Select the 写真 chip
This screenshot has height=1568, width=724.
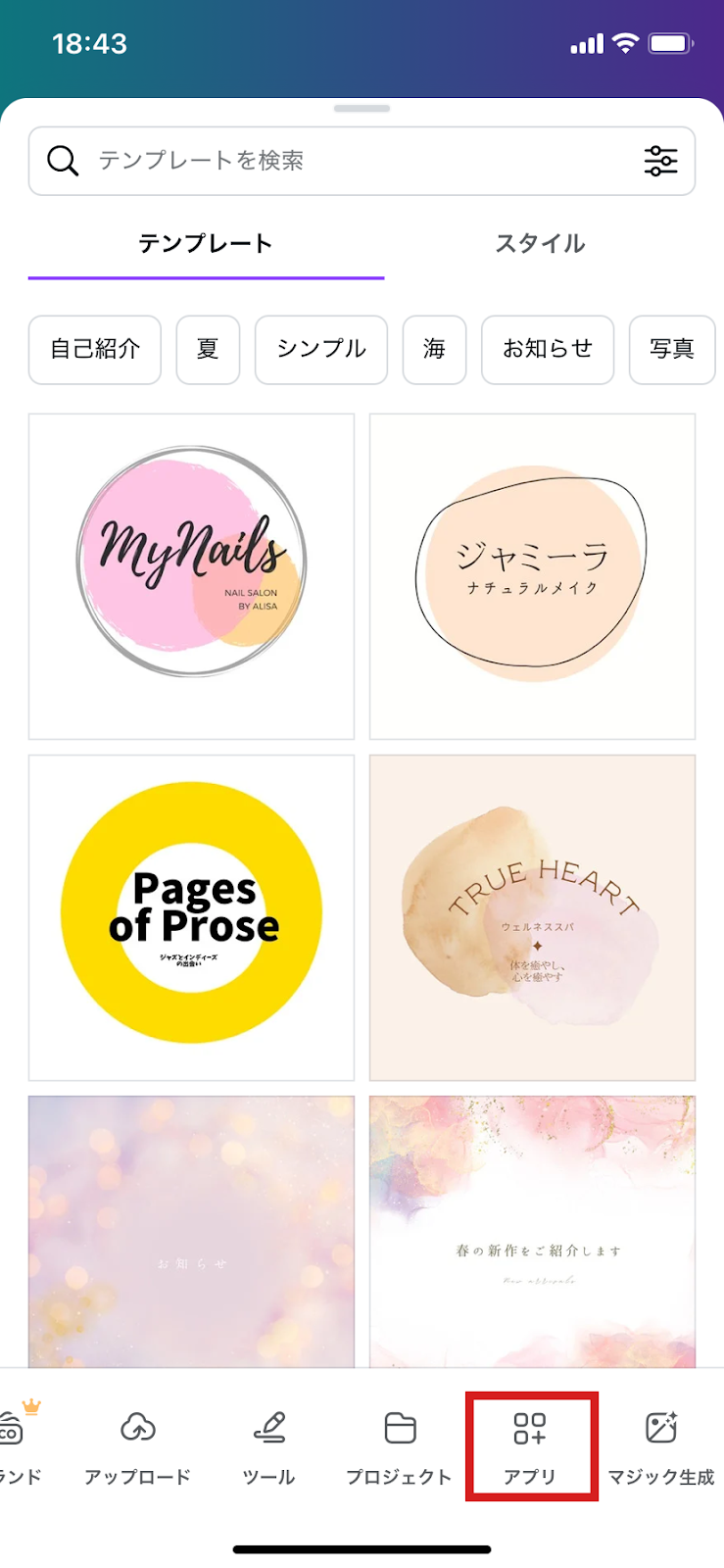pyautogui.click(x=672, y=349)
